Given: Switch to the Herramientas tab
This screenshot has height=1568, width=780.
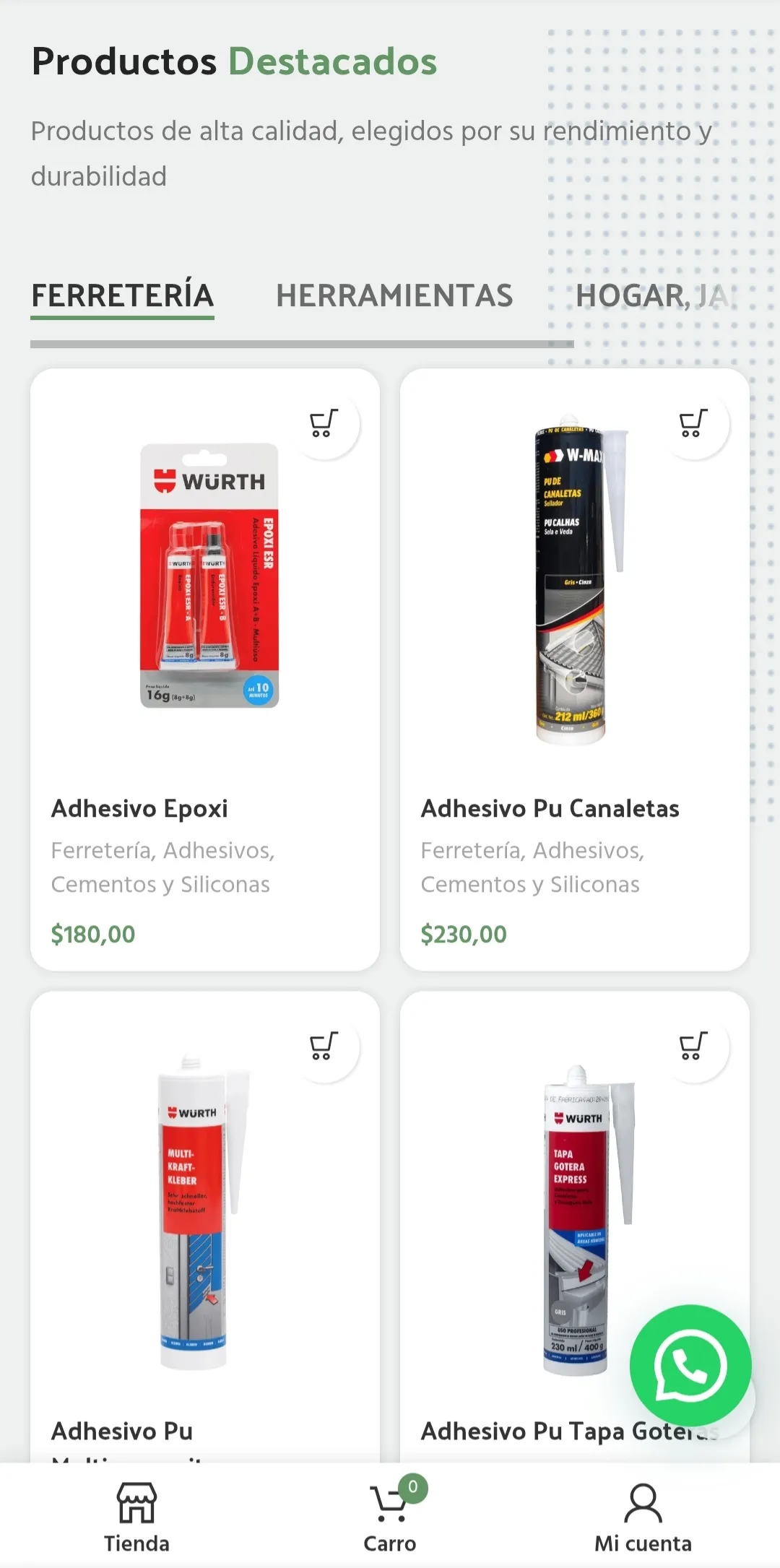Looking at the screenshot, I should [394, 296].
